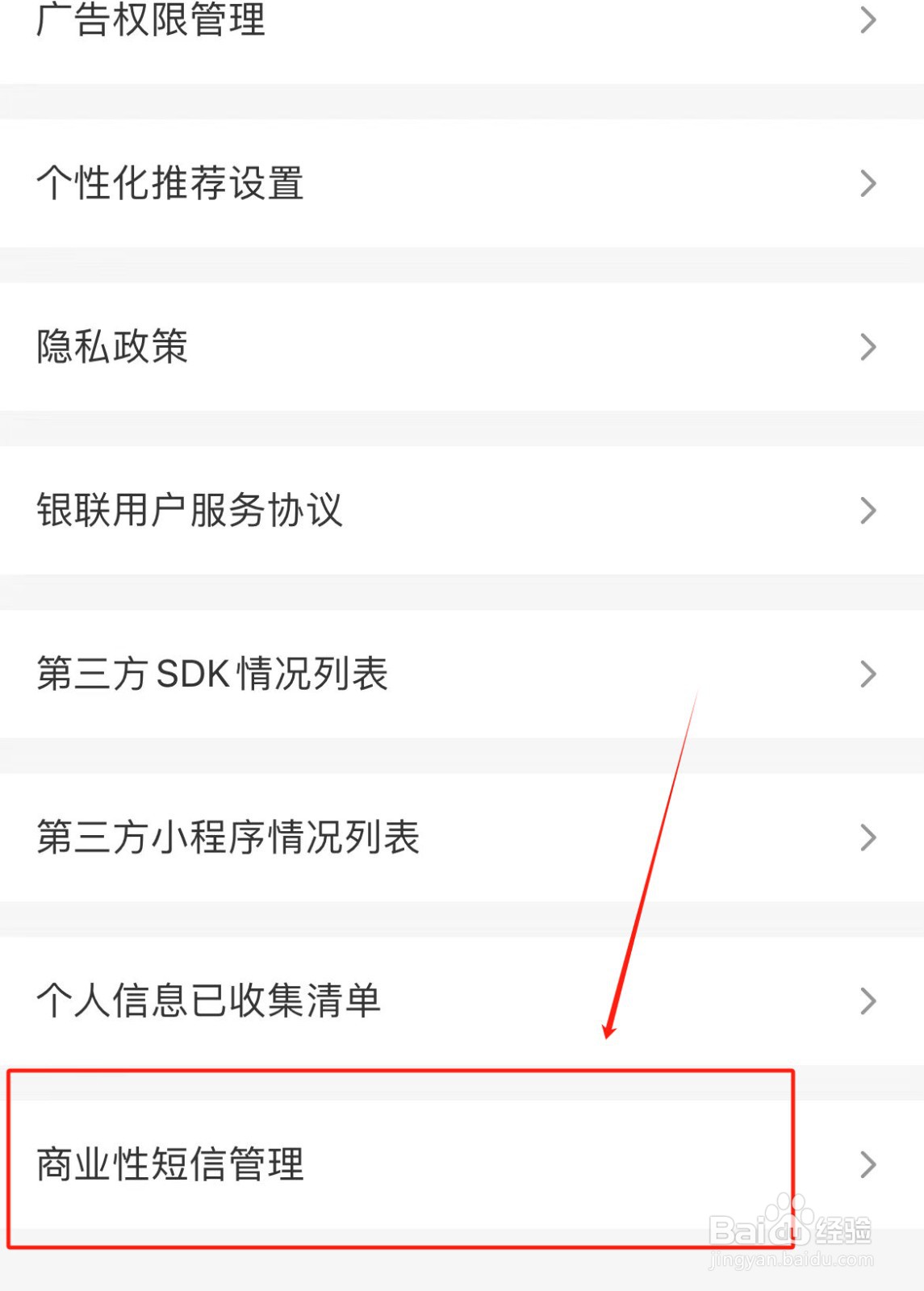The height and width of the screenshot is (1291, 924).
Task: Open 银联用户服务协议 agreement
Action: tap(190, 510)
